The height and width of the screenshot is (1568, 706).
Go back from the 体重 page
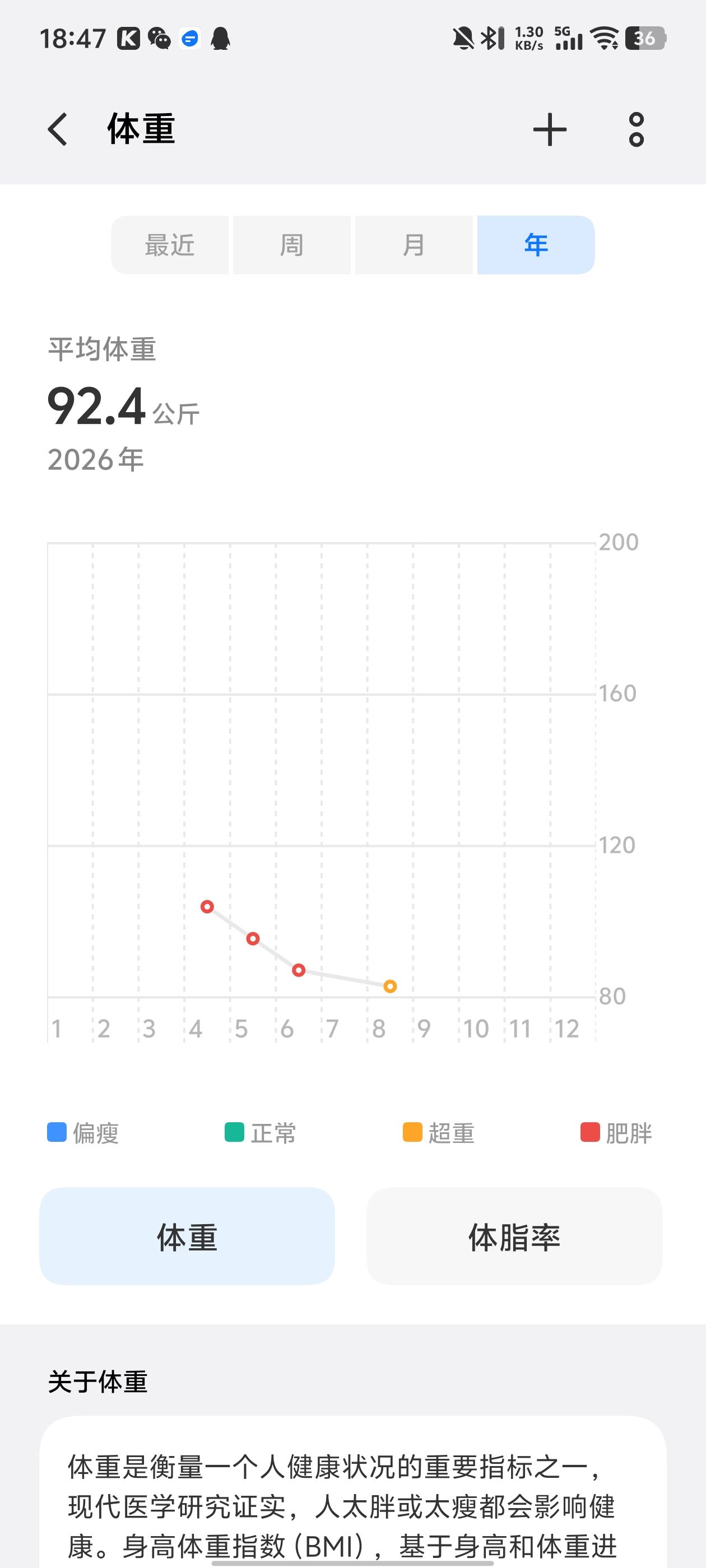point(57,129)
